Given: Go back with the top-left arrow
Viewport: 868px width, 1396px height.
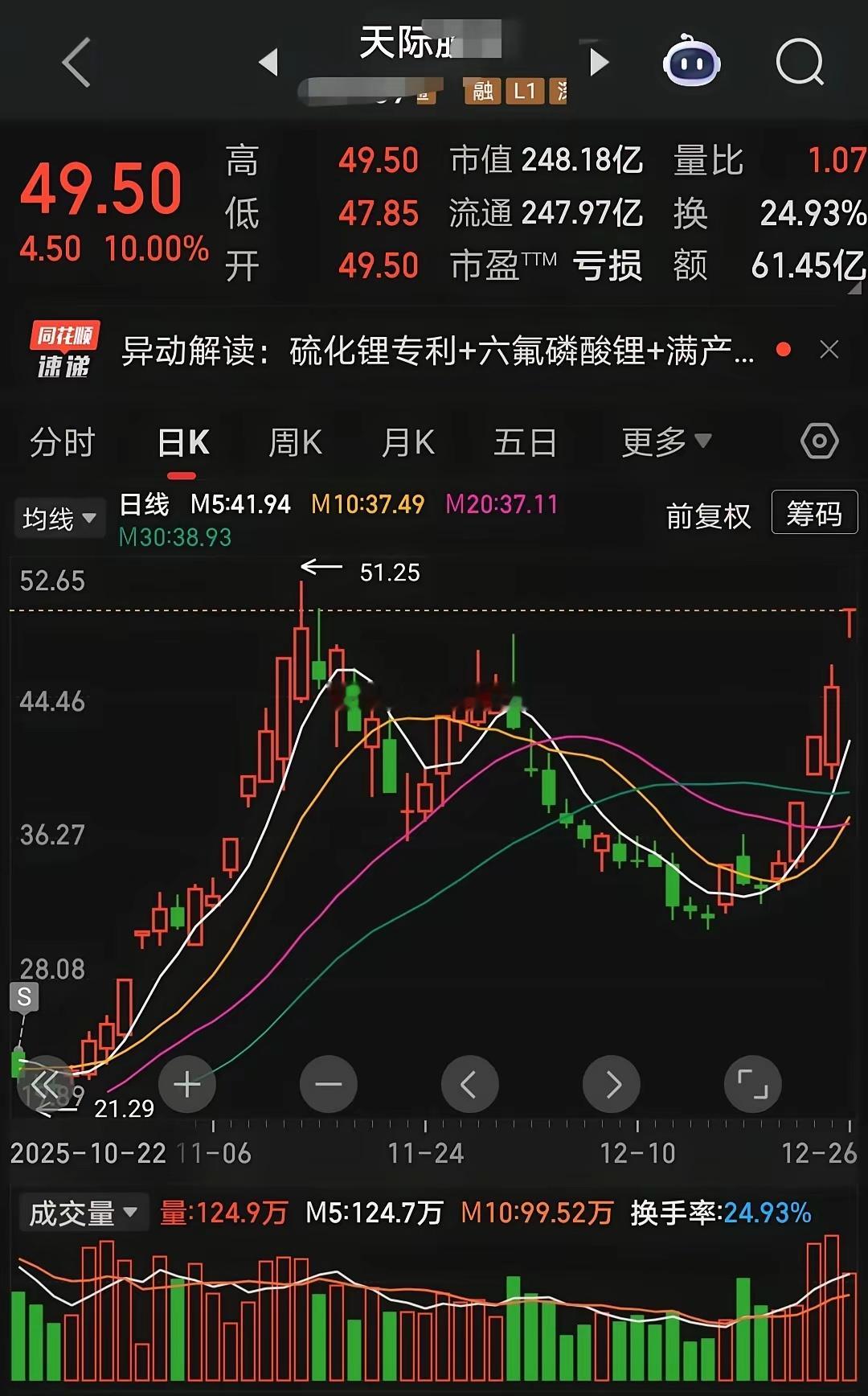Looking at the screenshot, I should [x=76, y=62].
